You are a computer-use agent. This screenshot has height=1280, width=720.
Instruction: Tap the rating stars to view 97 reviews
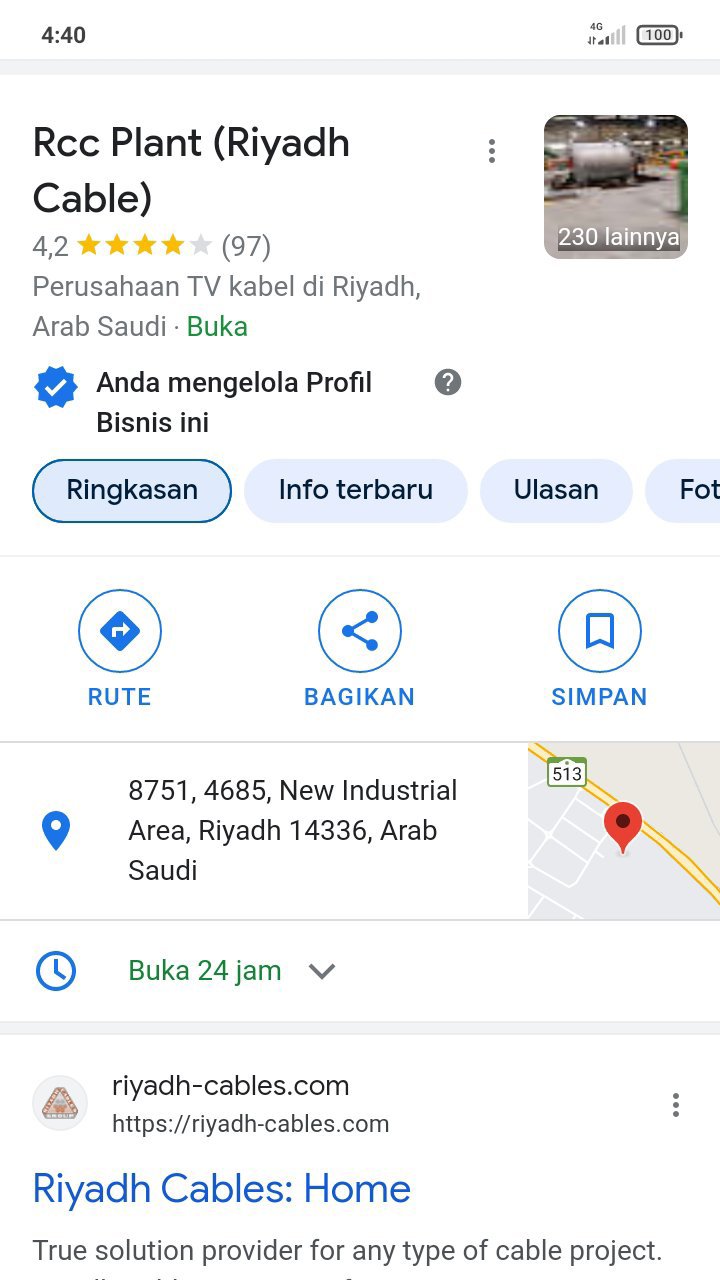(x=144, y=245)
